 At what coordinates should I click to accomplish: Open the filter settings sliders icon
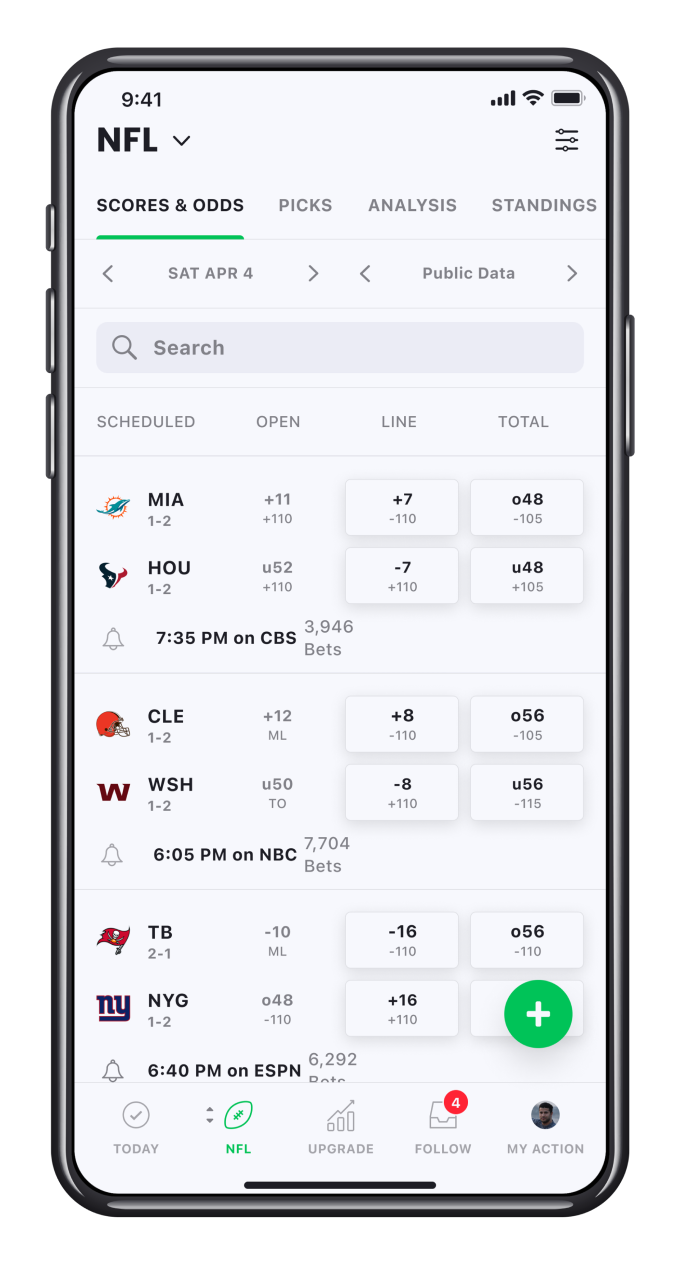[x=567, y=140]
